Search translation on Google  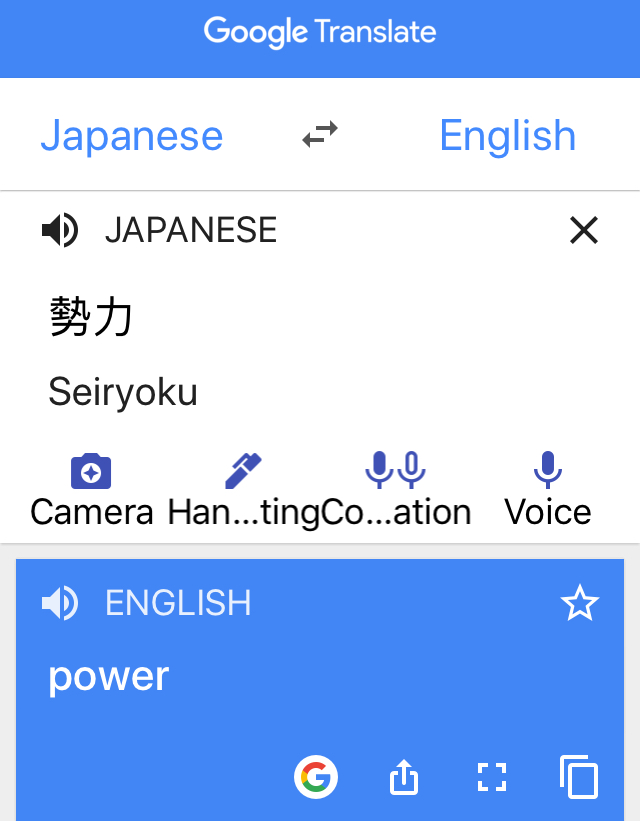(316, 776)
